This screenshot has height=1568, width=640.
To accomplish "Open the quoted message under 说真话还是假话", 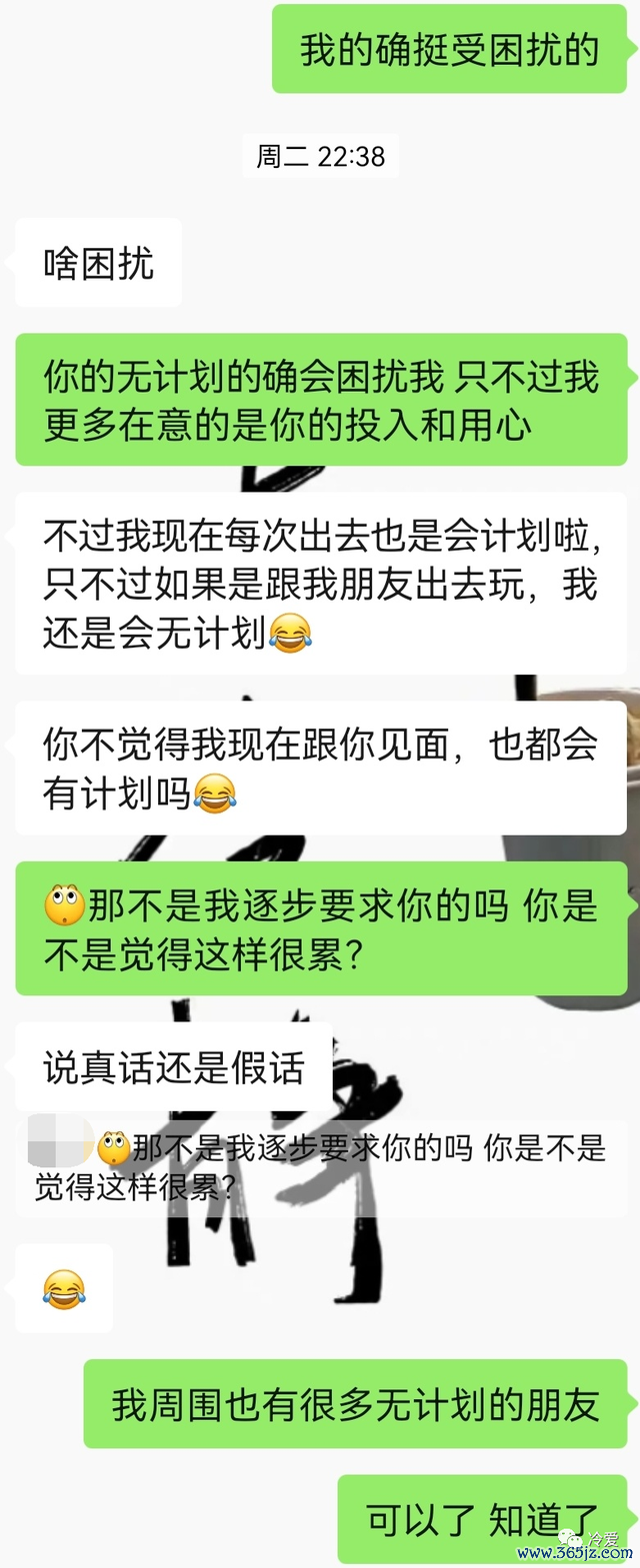I will coord(320,1166).
